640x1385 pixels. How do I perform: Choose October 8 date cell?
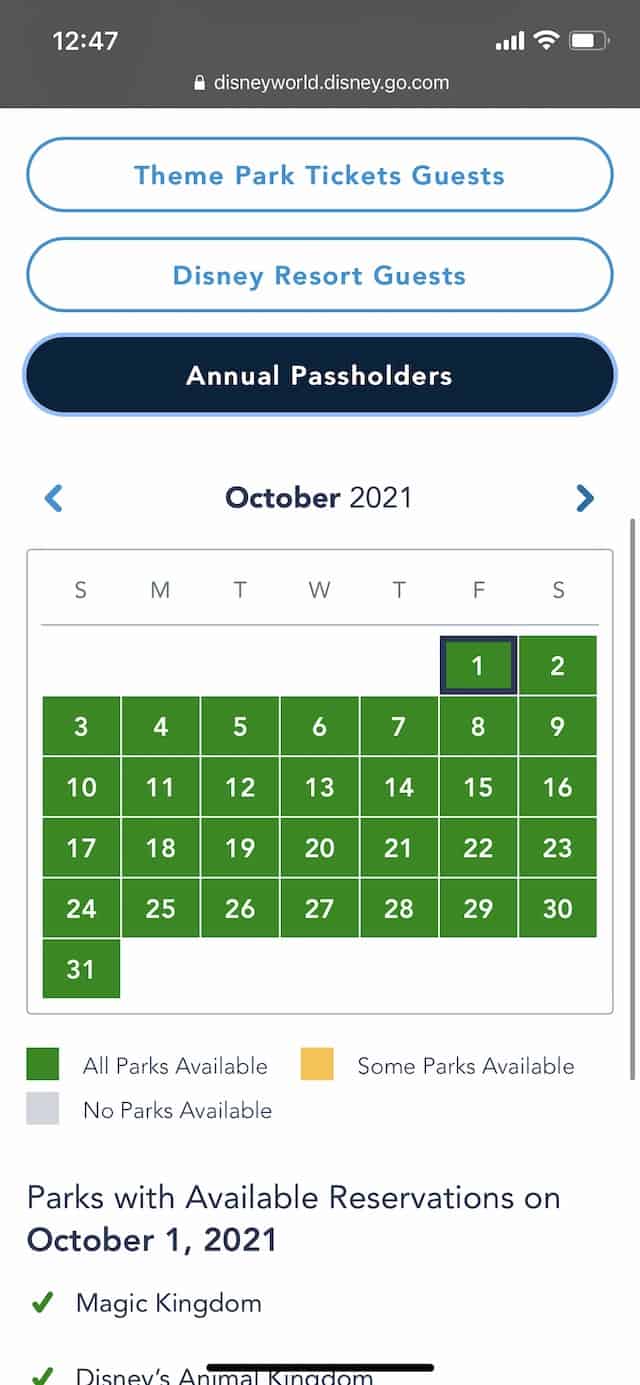coord(478,726)
